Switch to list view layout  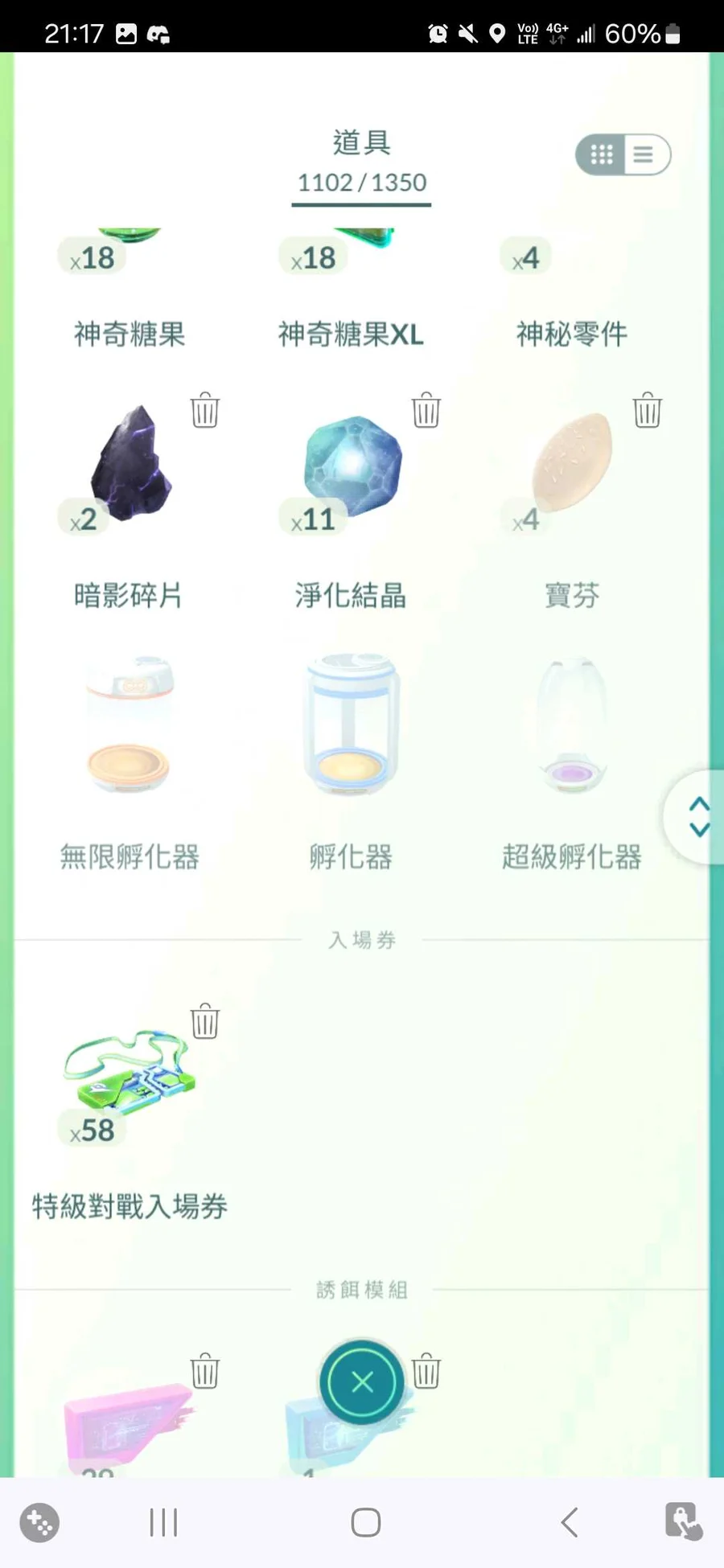click(x=644, y=154)
